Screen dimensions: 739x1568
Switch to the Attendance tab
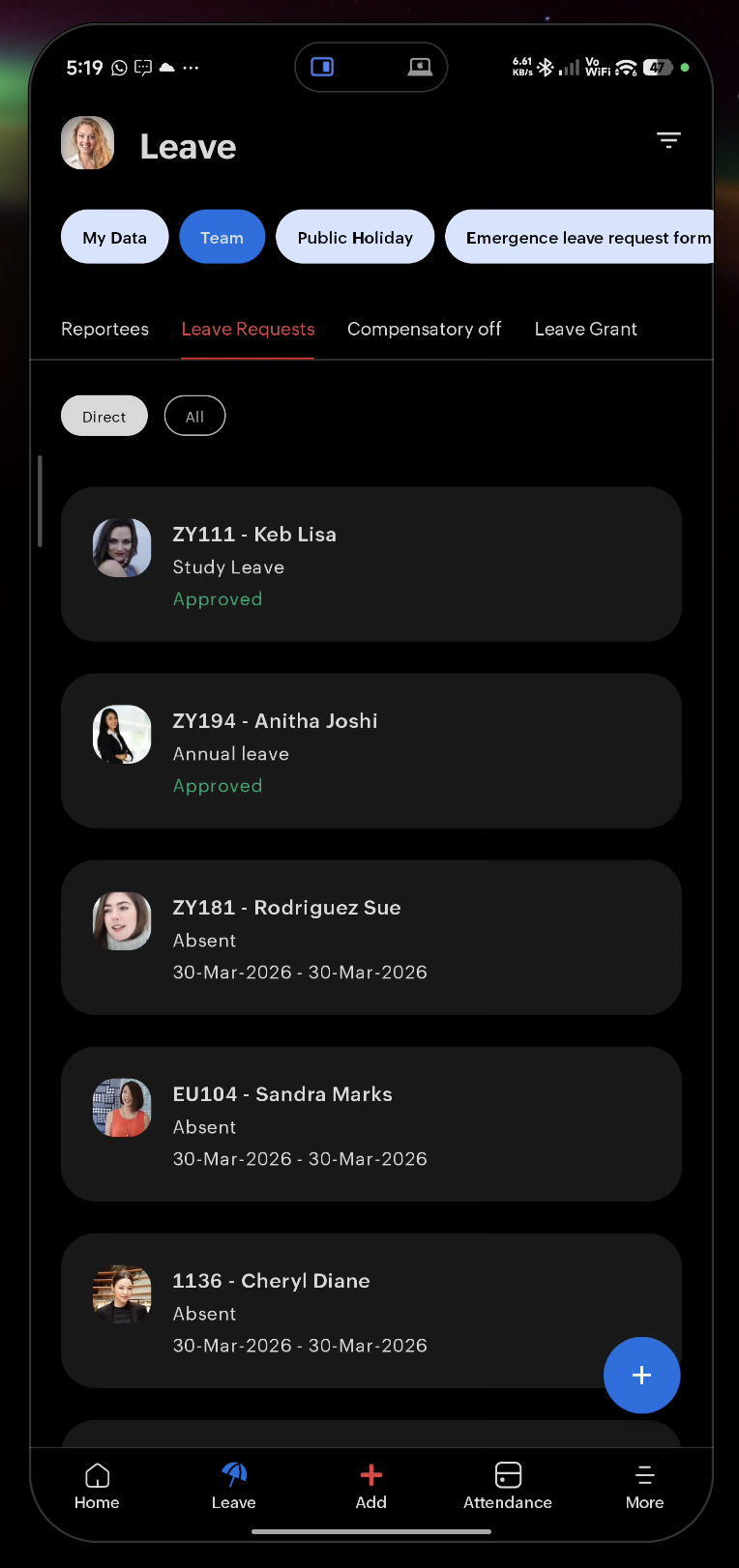click(x=507, y=1486)
